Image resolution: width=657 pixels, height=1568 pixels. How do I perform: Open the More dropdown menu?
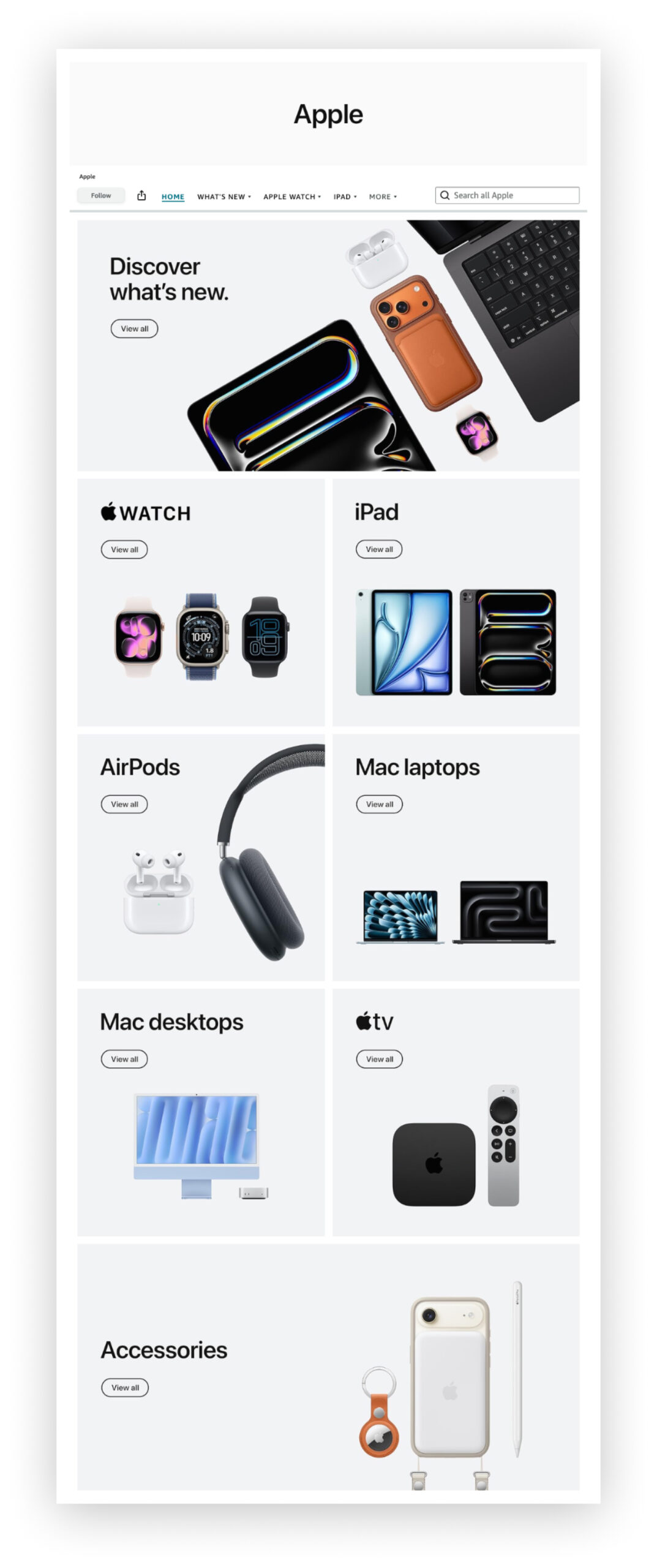click(x=383, y=197)
